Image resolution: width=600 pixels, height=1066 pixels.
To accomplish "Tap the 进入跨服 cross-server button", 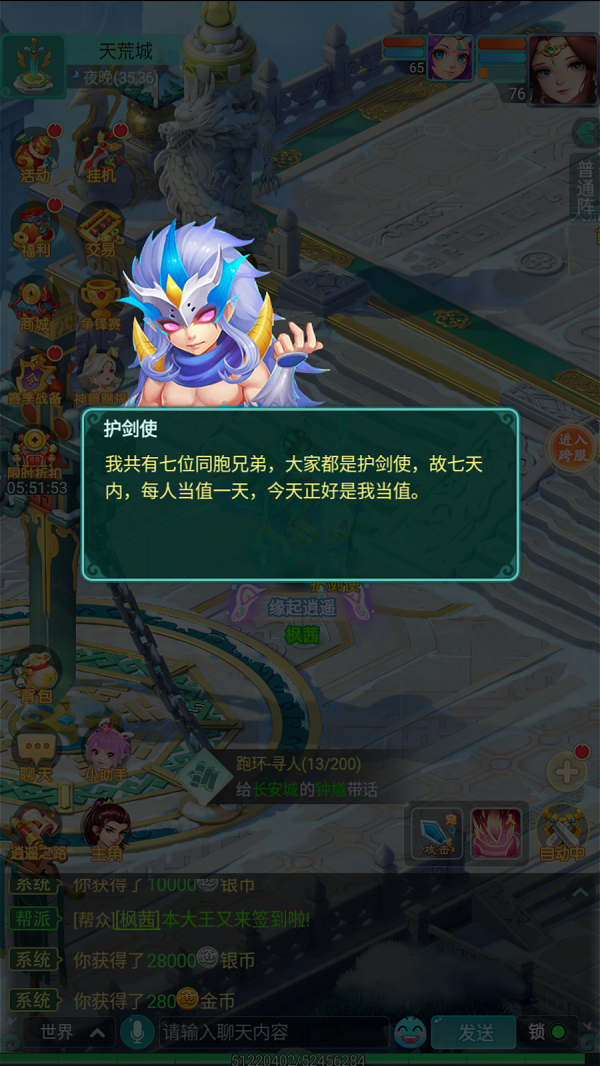I will [x=574, y=448].
